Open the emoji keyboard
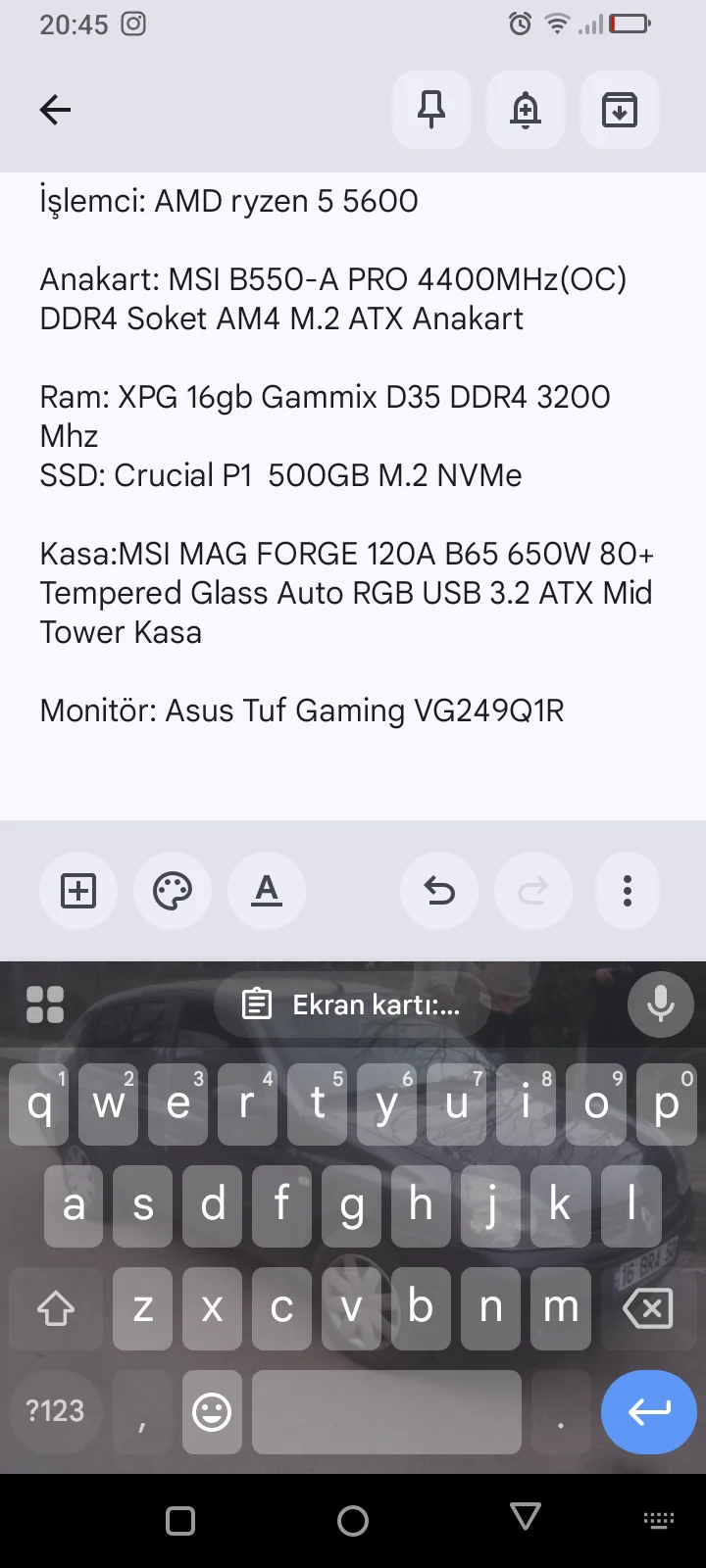Screen dimensions: 706x1568 (x=212, y=1412)
